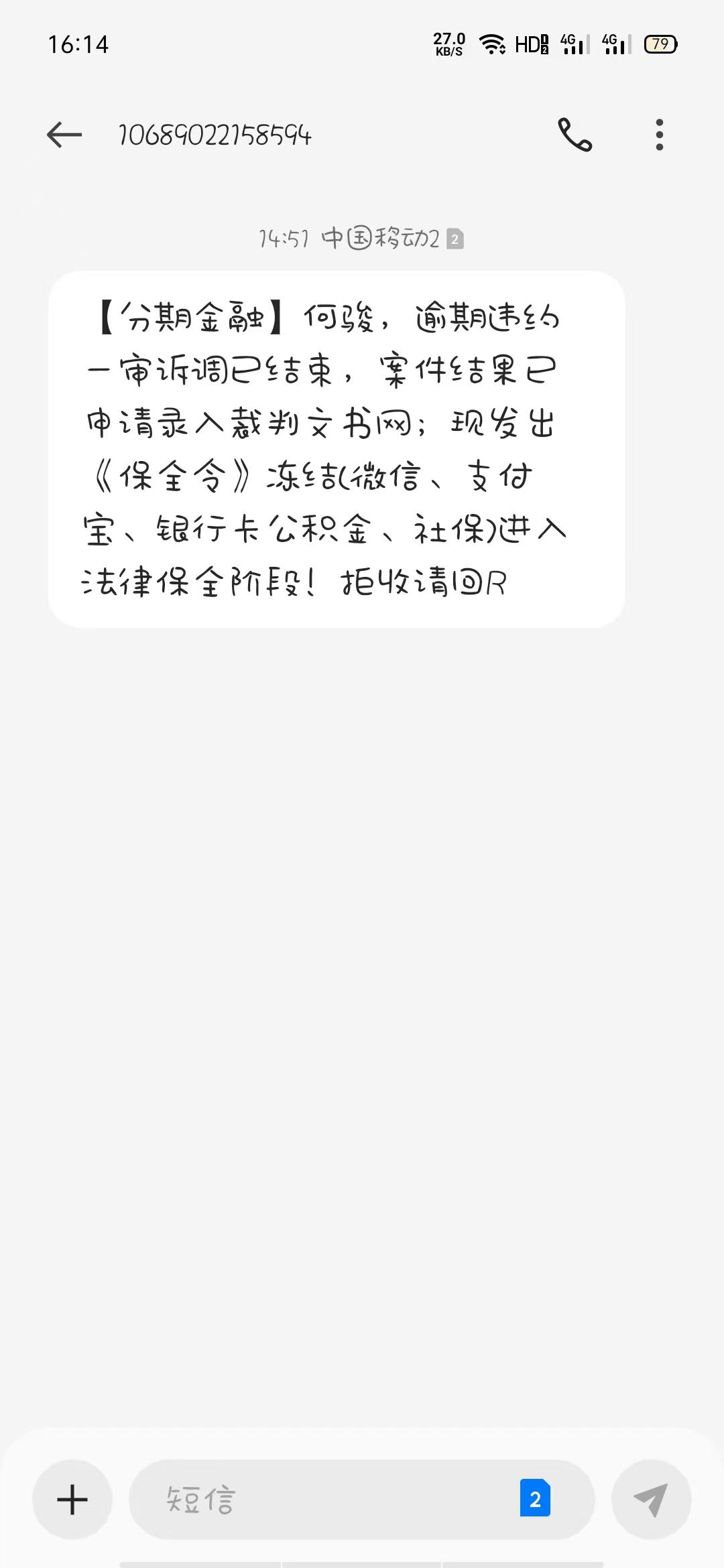
Task: Go back to the message list
Action: [64, 135]
